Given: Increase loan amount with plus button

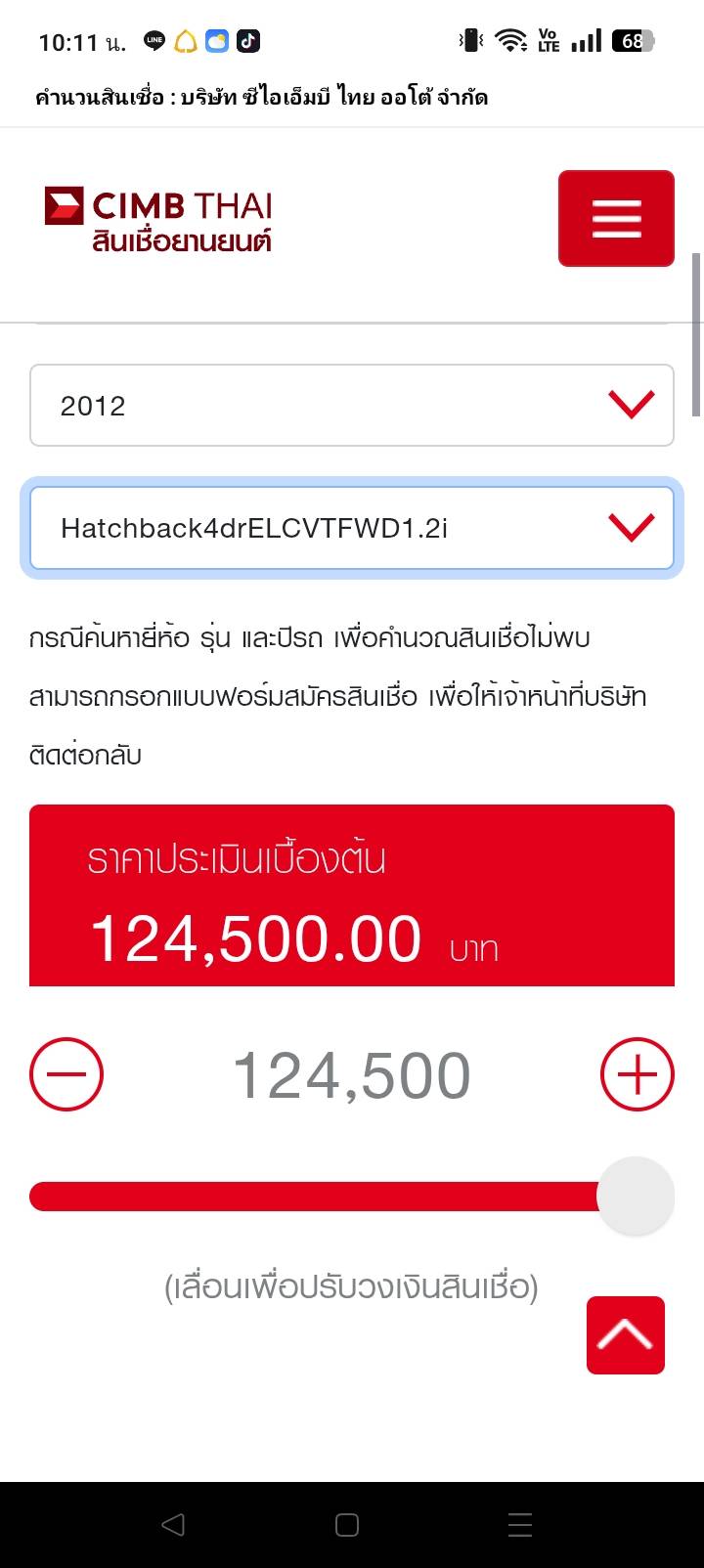Looking at the screenshot, I should tap(637, 1074).
